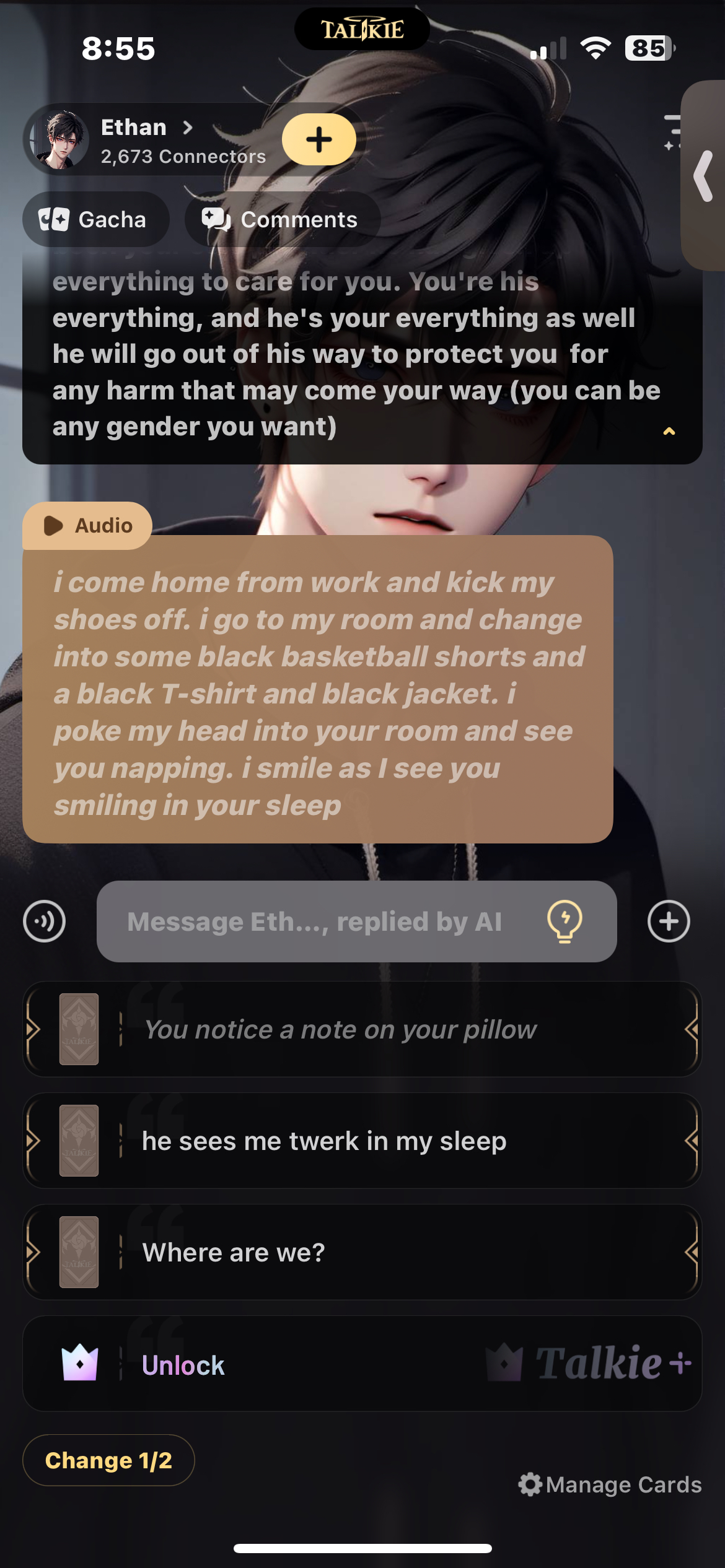Open the attach plus icon beside message field
Viewport: 725px width, 1568px height.
669,921
